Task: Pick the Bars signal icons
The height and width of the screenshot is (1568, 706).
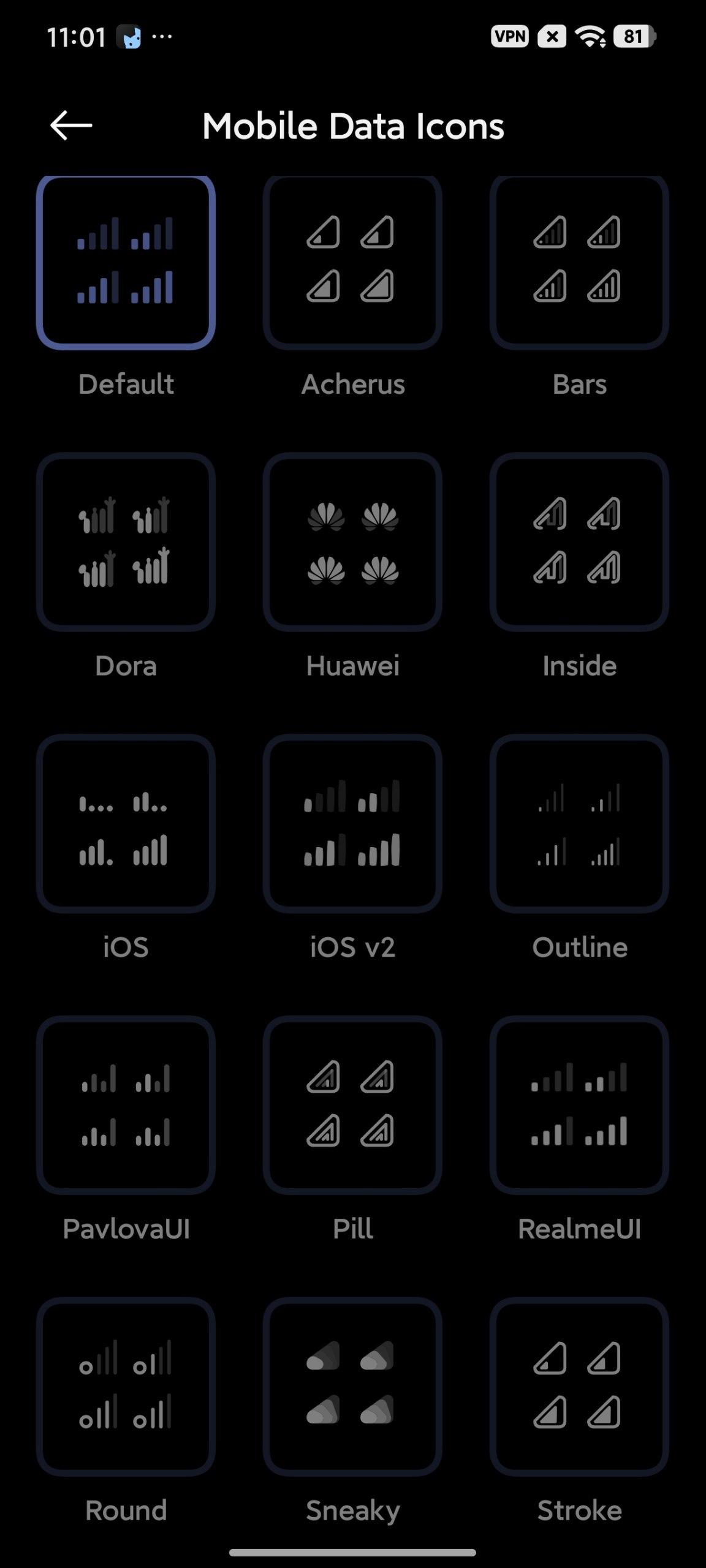Action: [579, 262]
